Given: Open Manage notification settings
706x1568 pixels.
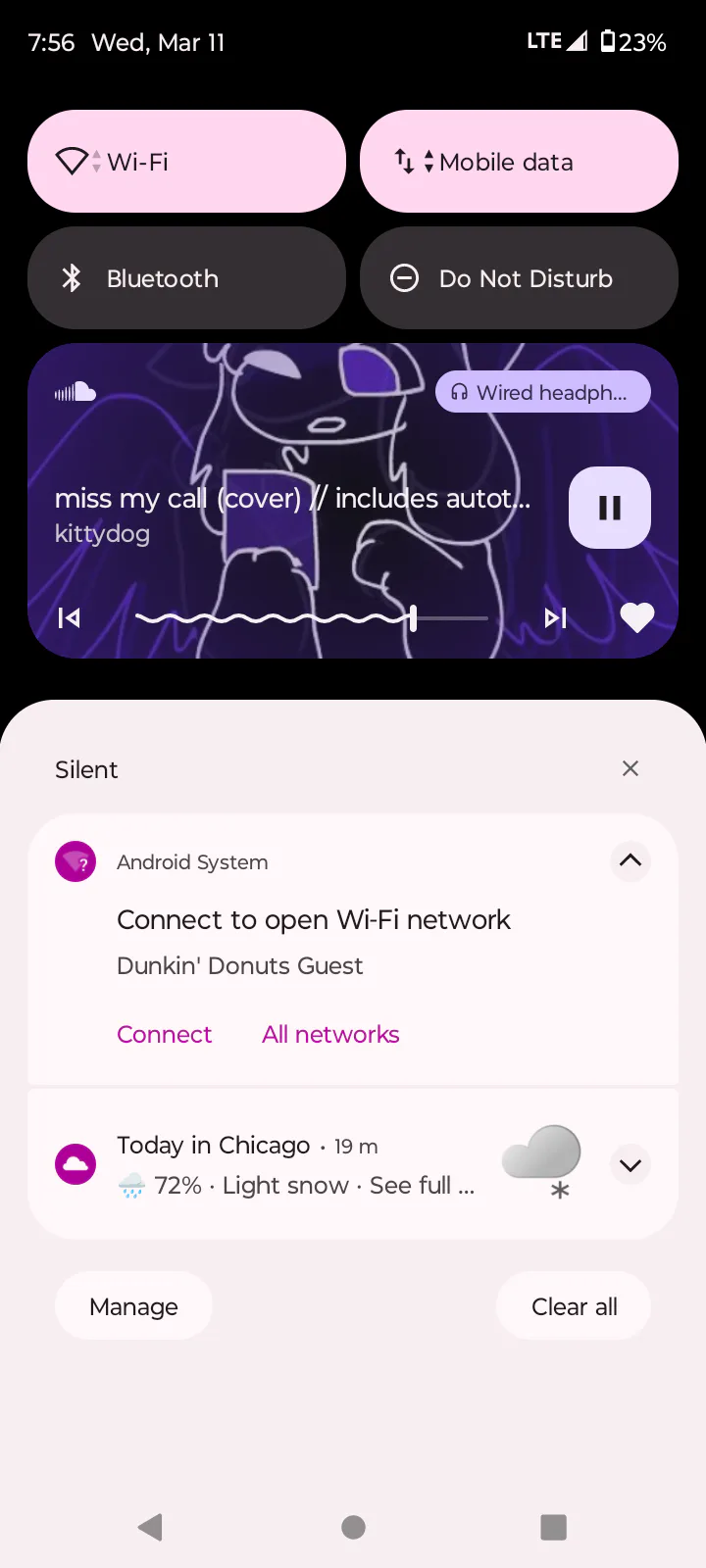Looking at the screenshot, I should coord(133,1306).
